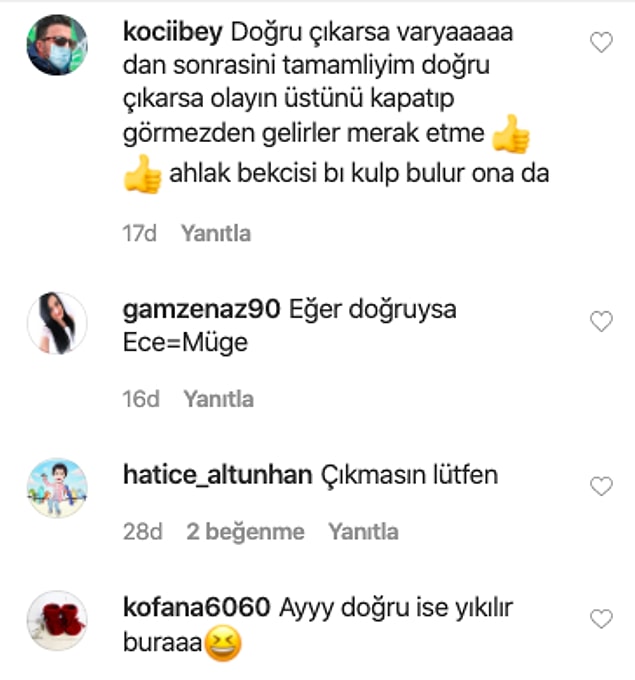Screen dimensions: 635x680
Task: Like gamzenaz90's comment
Action: point(601,321)
